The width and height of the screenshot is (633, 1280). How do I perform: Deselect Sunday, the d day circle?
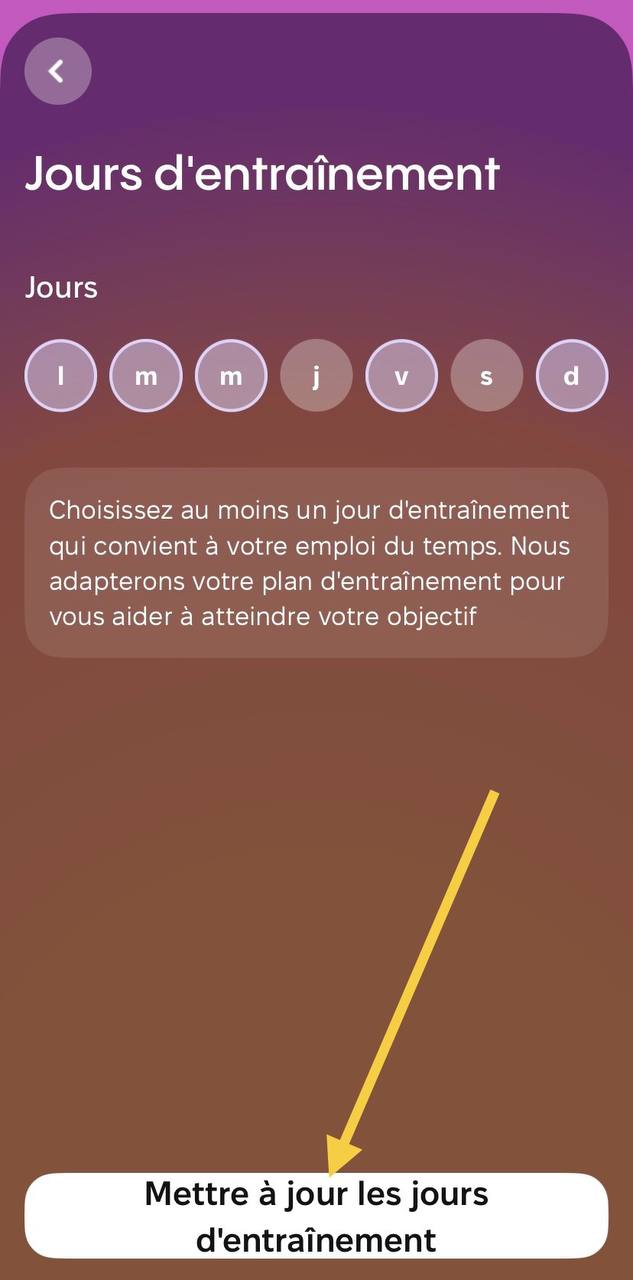coord(572,376)
